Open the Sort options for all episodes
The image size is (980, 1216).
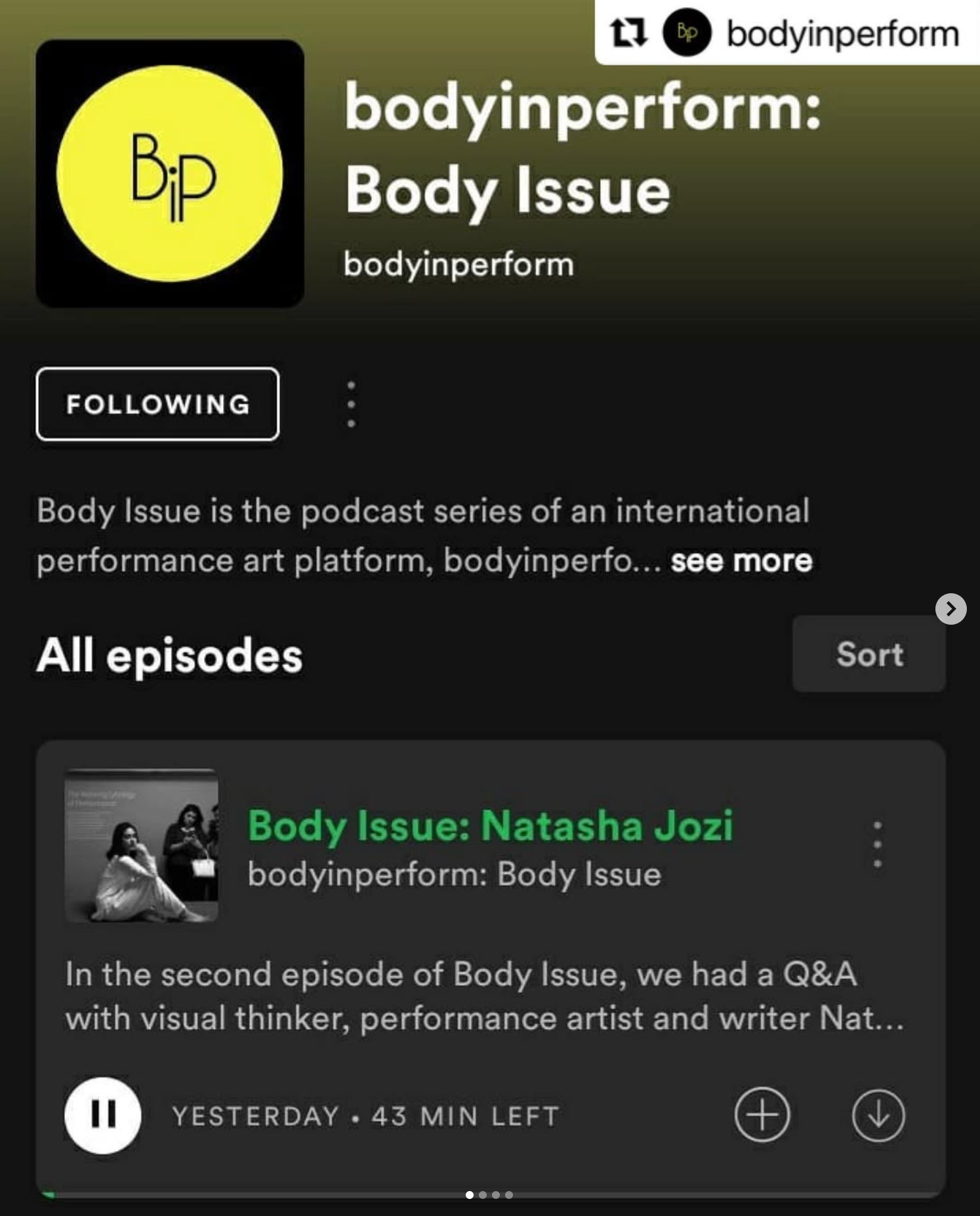[868, 654]
